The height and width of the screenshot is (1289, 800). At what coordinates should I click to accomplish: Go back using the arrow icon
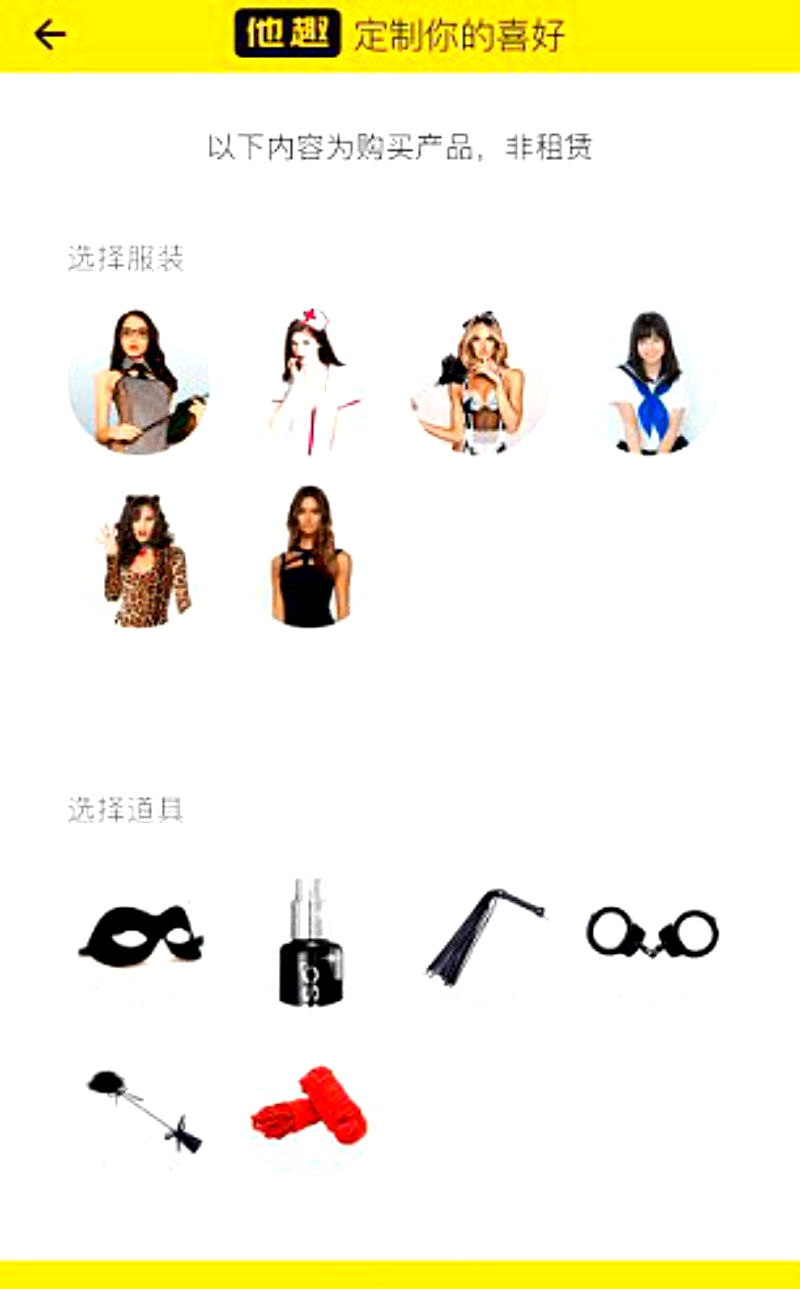coord(49,35)
